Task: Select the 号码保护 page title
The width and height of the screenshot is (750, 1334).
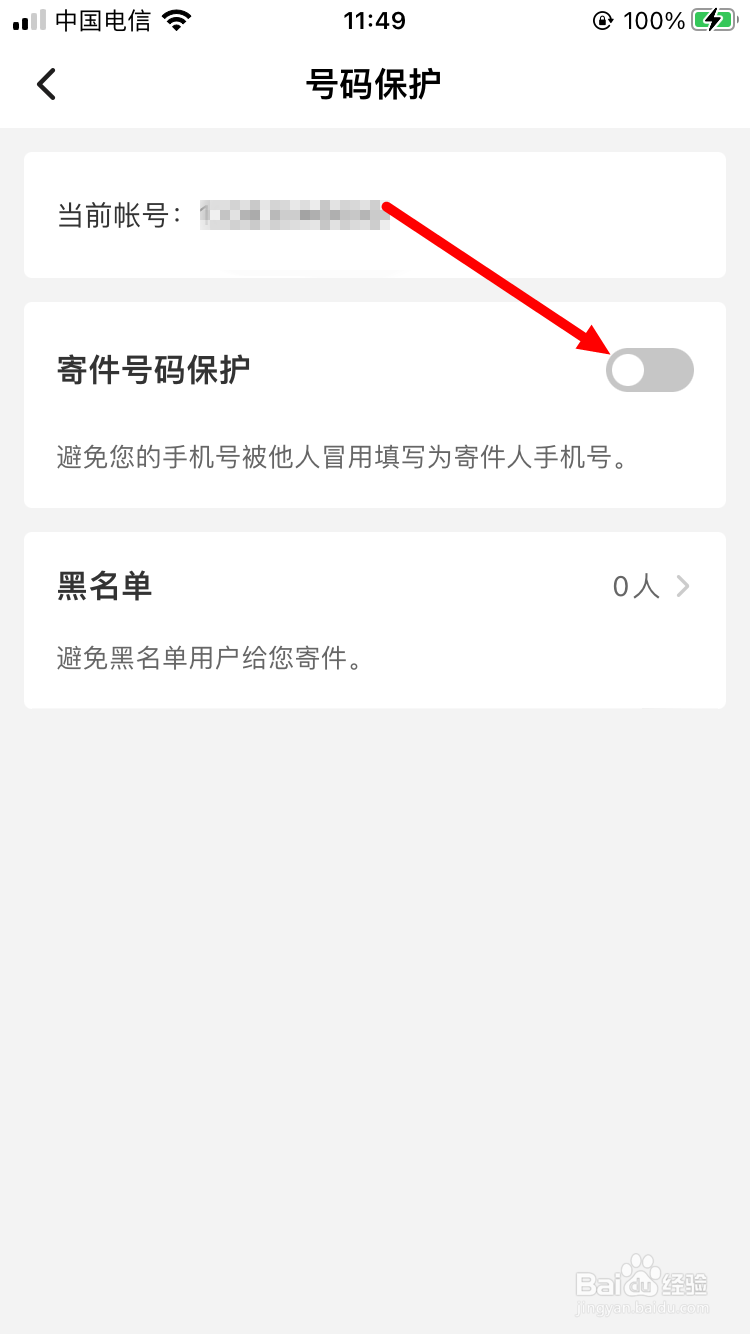Action: 374,84
